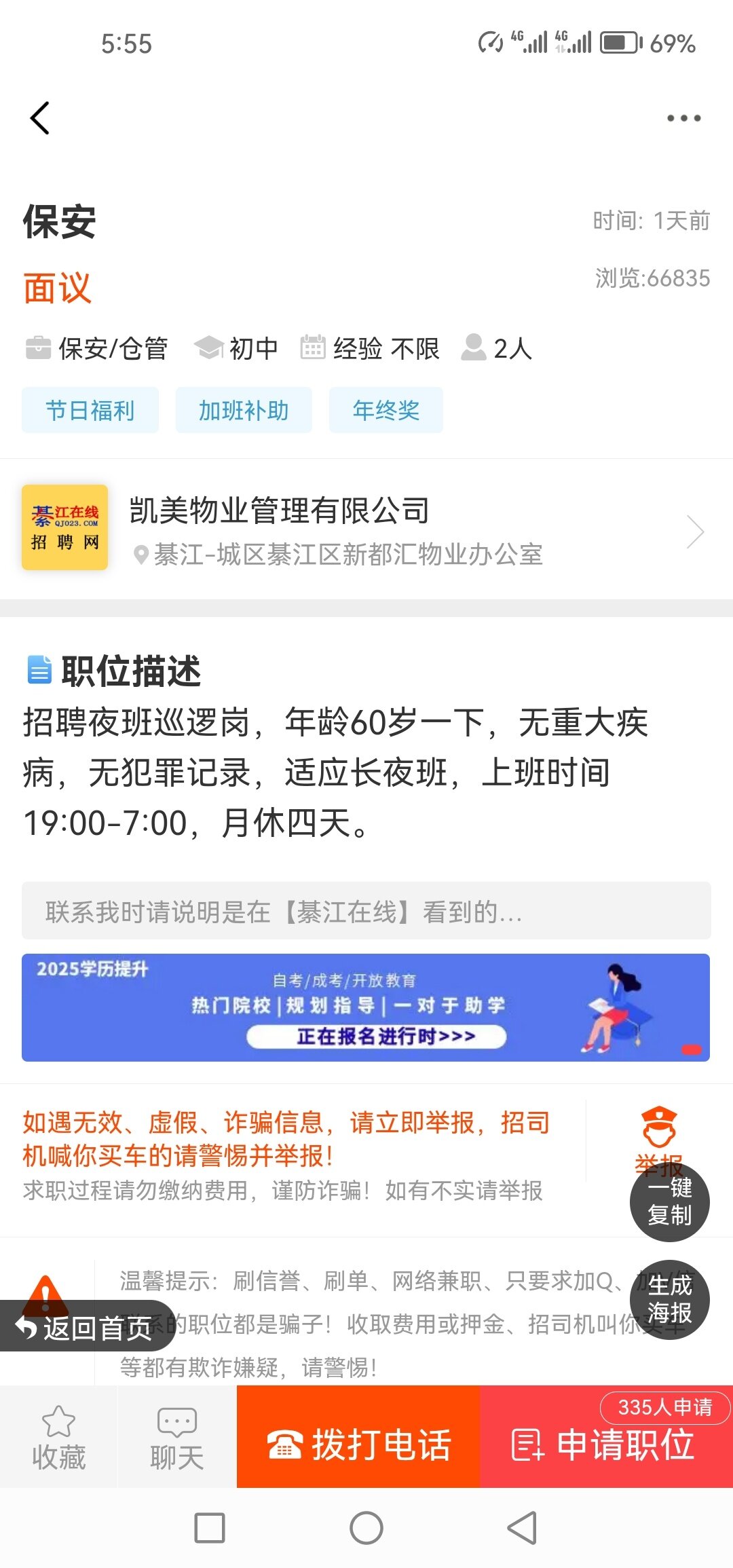Screen dimensions: 733x1568
Task: Apply for the job via 申请职位
Action: (604, 1444)
